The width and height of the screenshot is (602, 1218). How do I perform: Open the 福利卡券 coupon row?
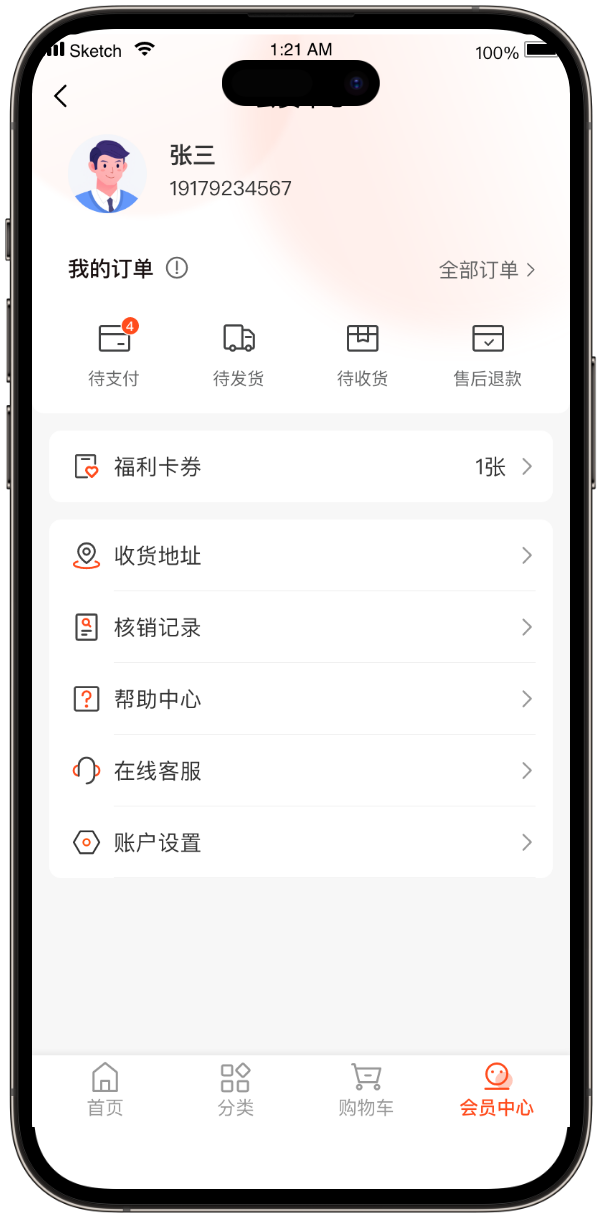pyautogui.click(x=300, y=467)
